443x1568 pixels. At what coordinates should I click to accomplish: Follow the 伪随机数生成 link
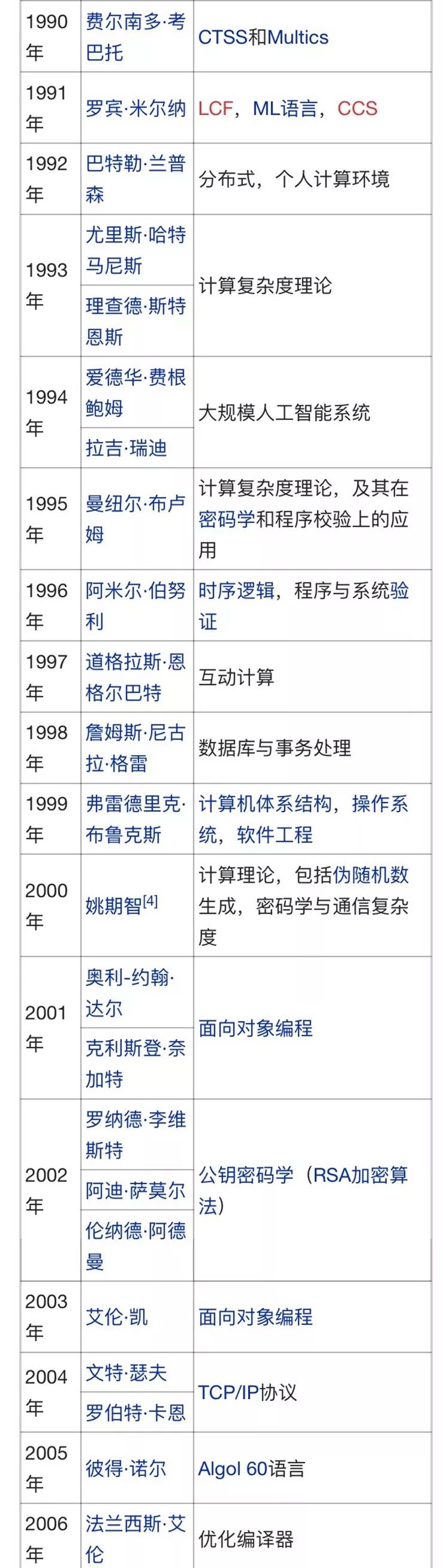[x=370, y=875]
